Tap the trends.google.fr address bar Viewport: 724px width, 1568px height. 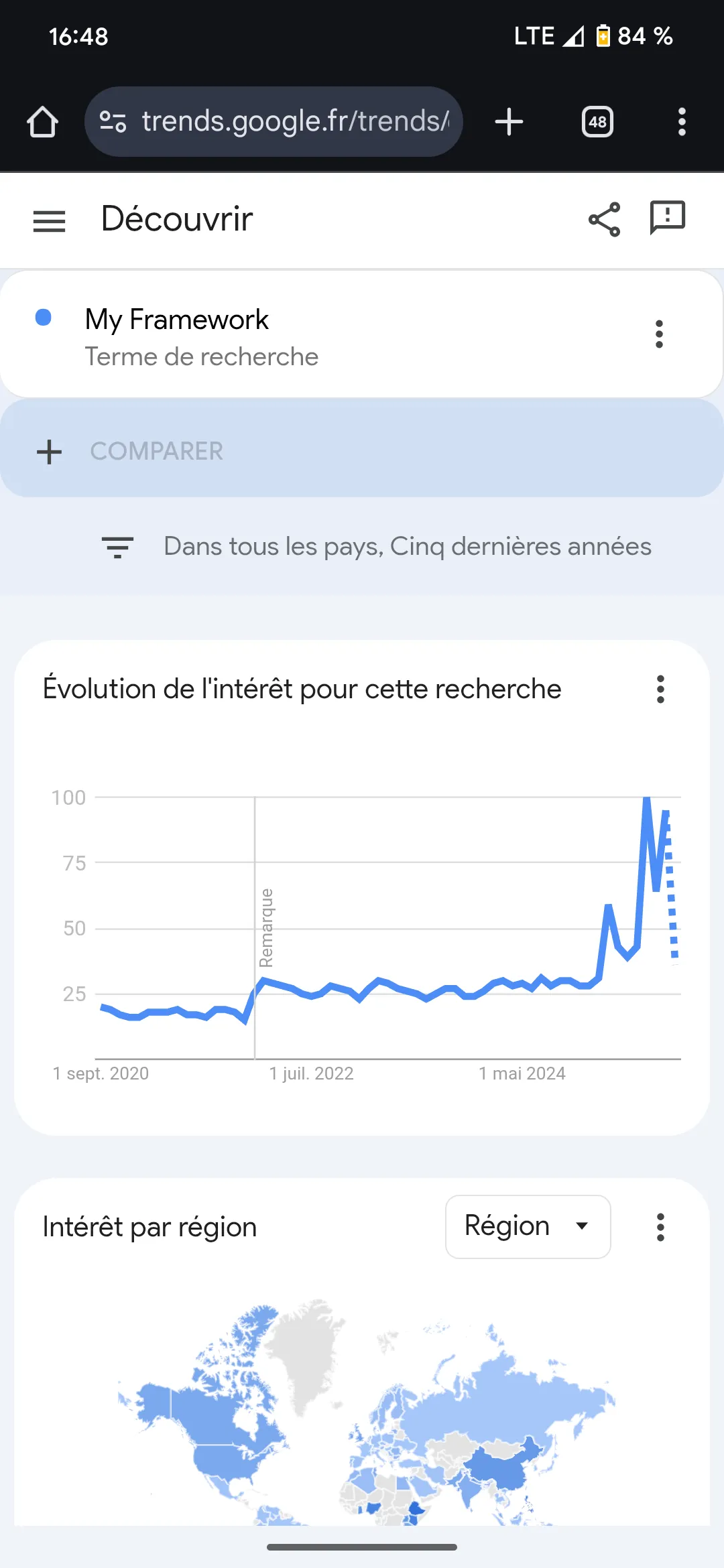click(274, 122)
